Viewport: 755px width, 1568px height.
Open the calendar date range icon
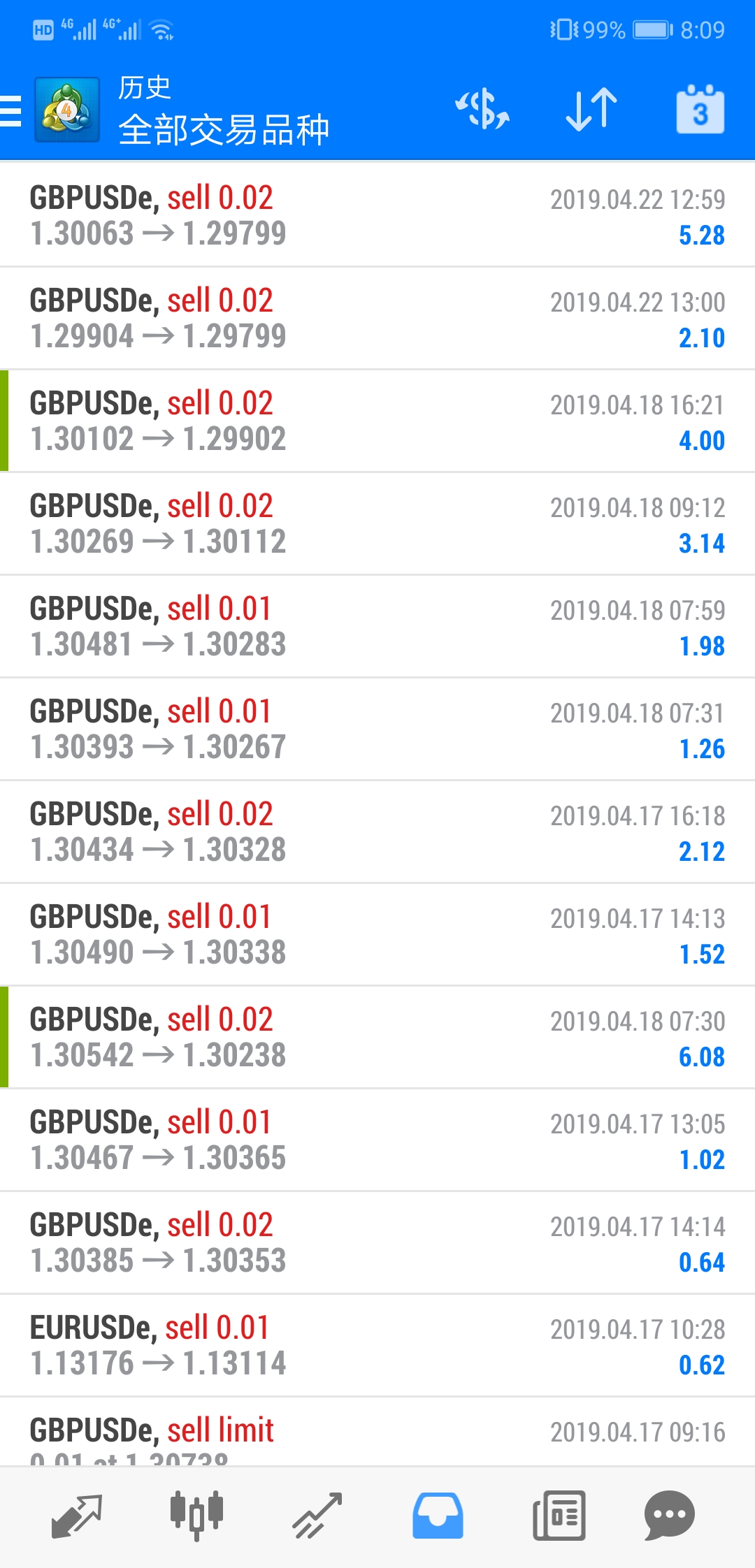[x=700, y=109]
